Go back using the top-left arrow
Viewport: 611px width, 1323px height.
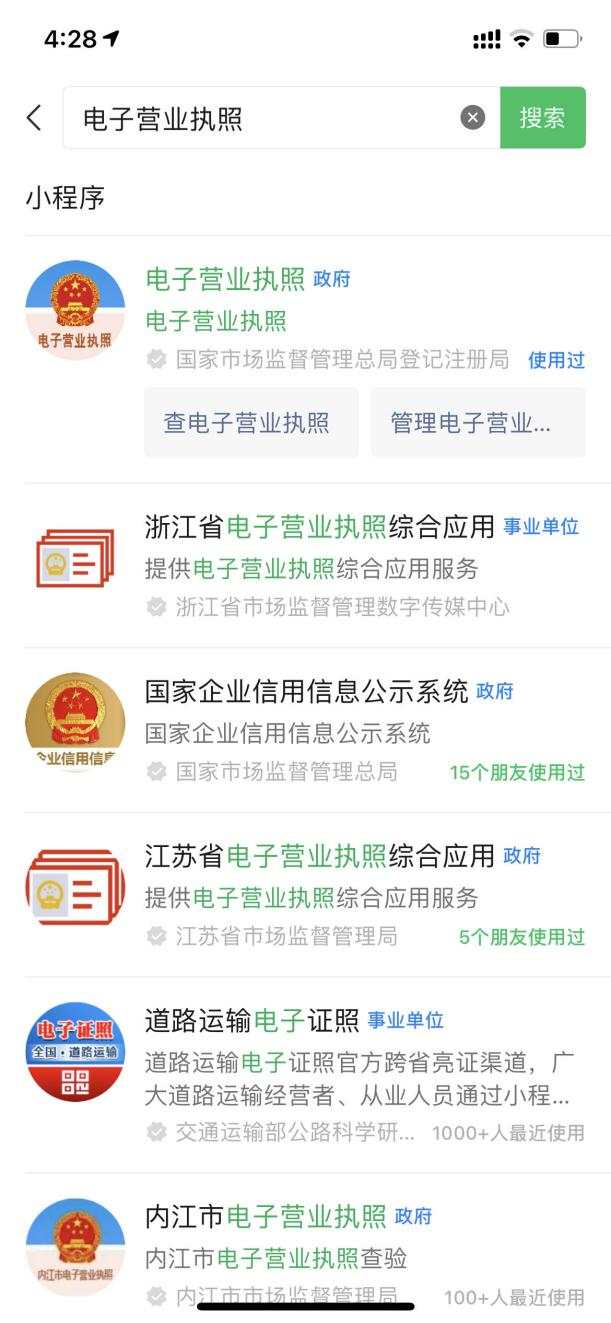coord(34,118)
